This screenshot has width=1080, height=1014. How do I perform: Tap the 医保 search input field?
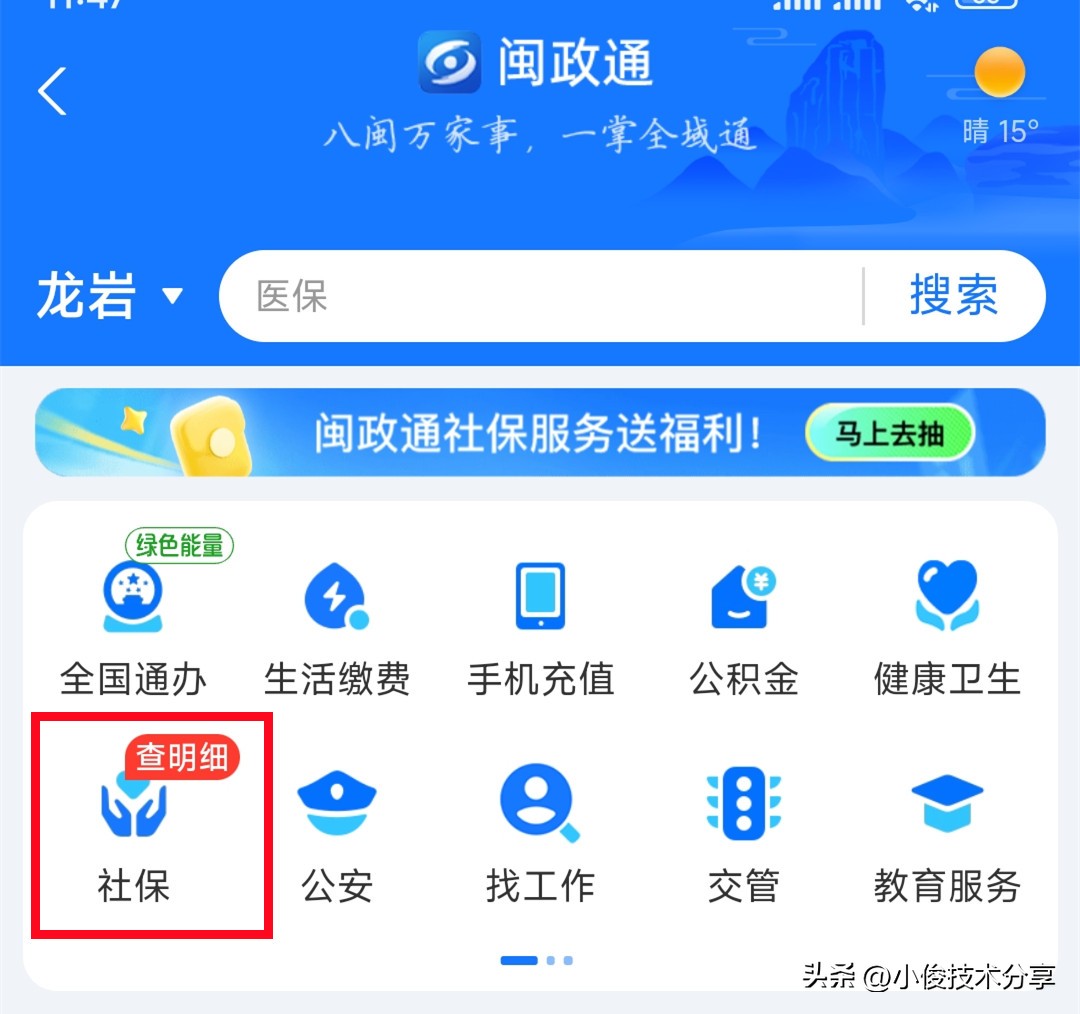pos(540,297)
